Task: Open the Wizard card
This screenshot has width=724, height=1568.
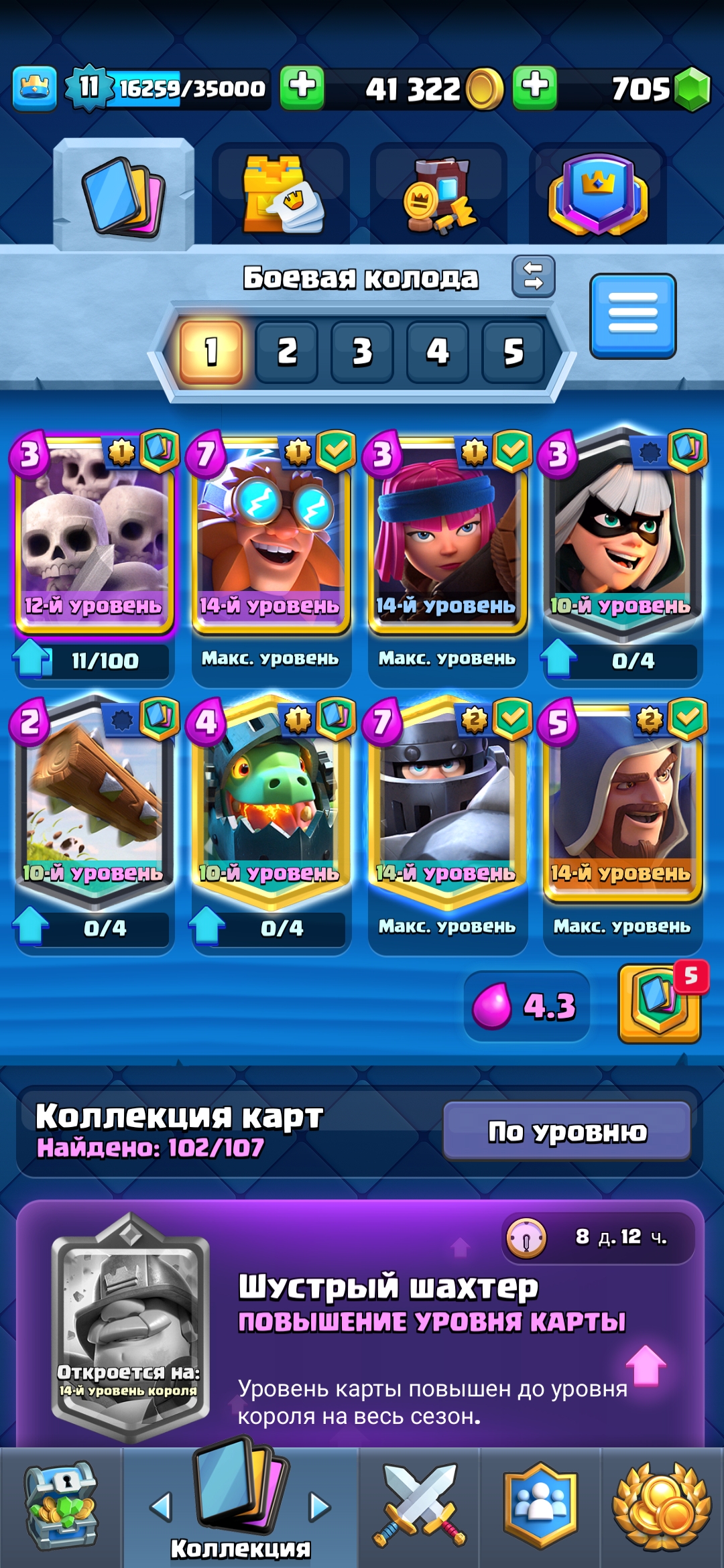Action: click(623, 799)
